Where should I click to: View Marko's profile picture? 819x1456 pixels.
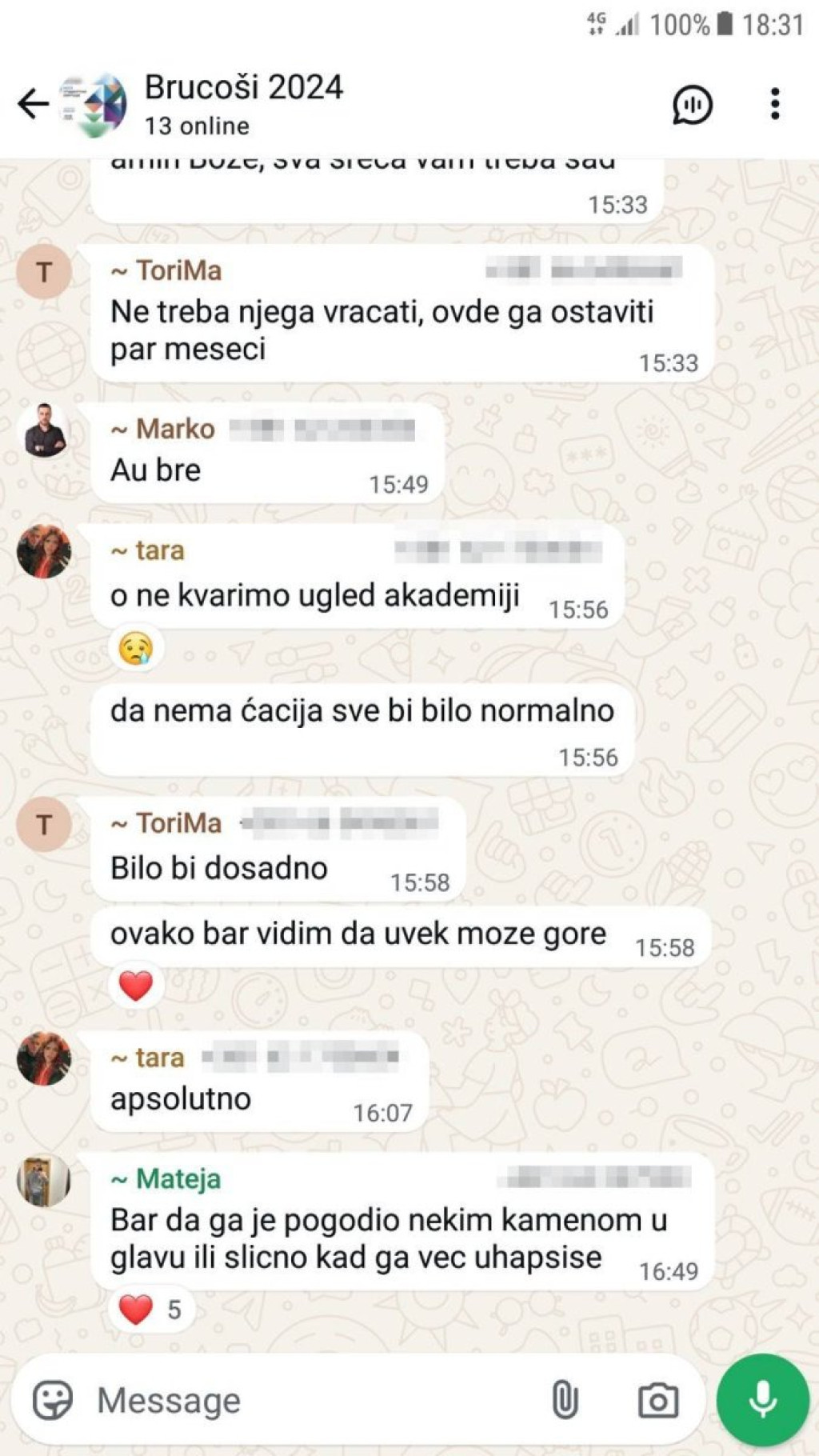(45, 430)
